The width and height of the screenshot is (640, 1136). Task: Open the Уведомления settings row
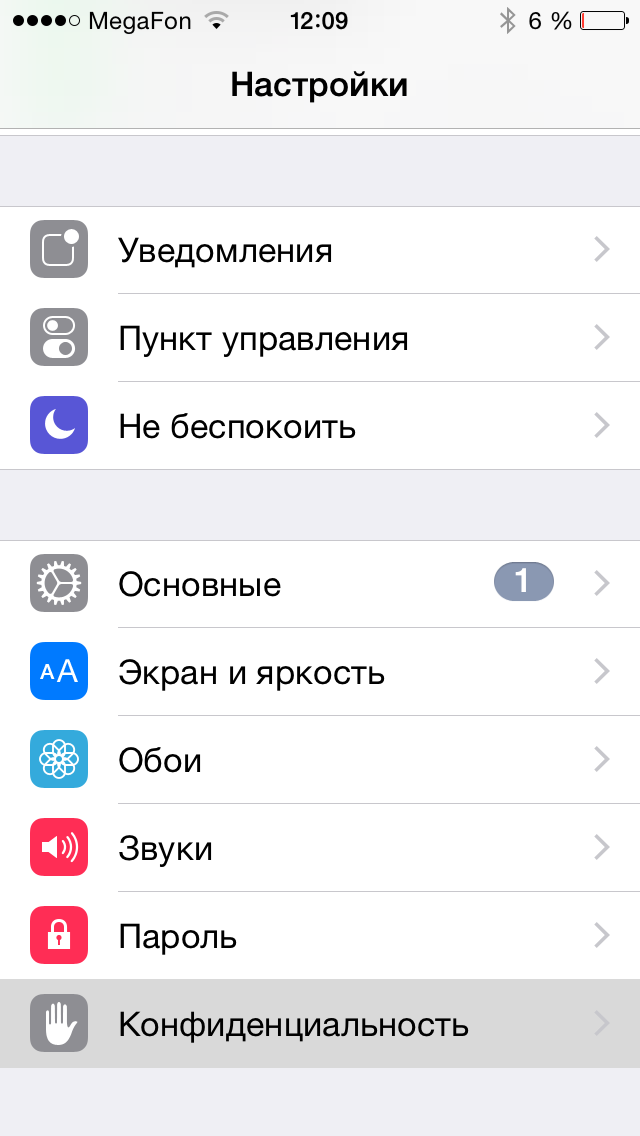coord(320,251)
